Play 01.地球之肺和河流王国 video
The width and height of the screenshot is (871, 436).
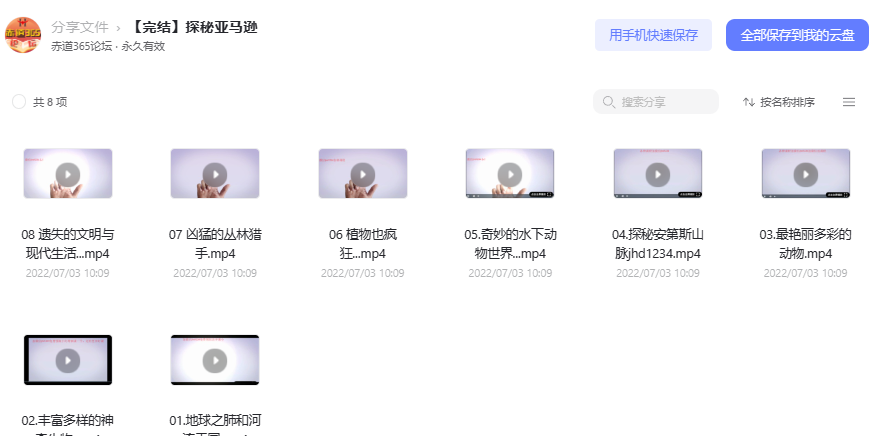[215, 361]
